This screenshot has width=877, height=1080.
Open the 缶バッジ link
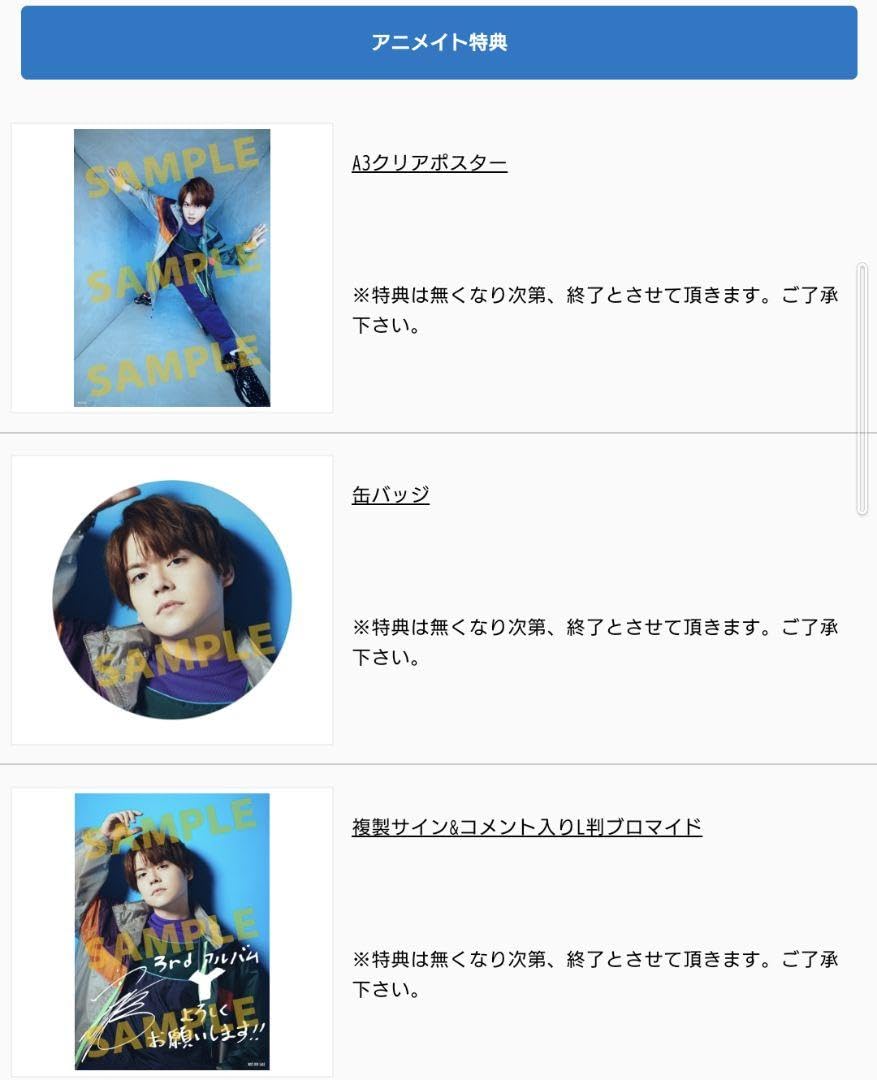390,495
